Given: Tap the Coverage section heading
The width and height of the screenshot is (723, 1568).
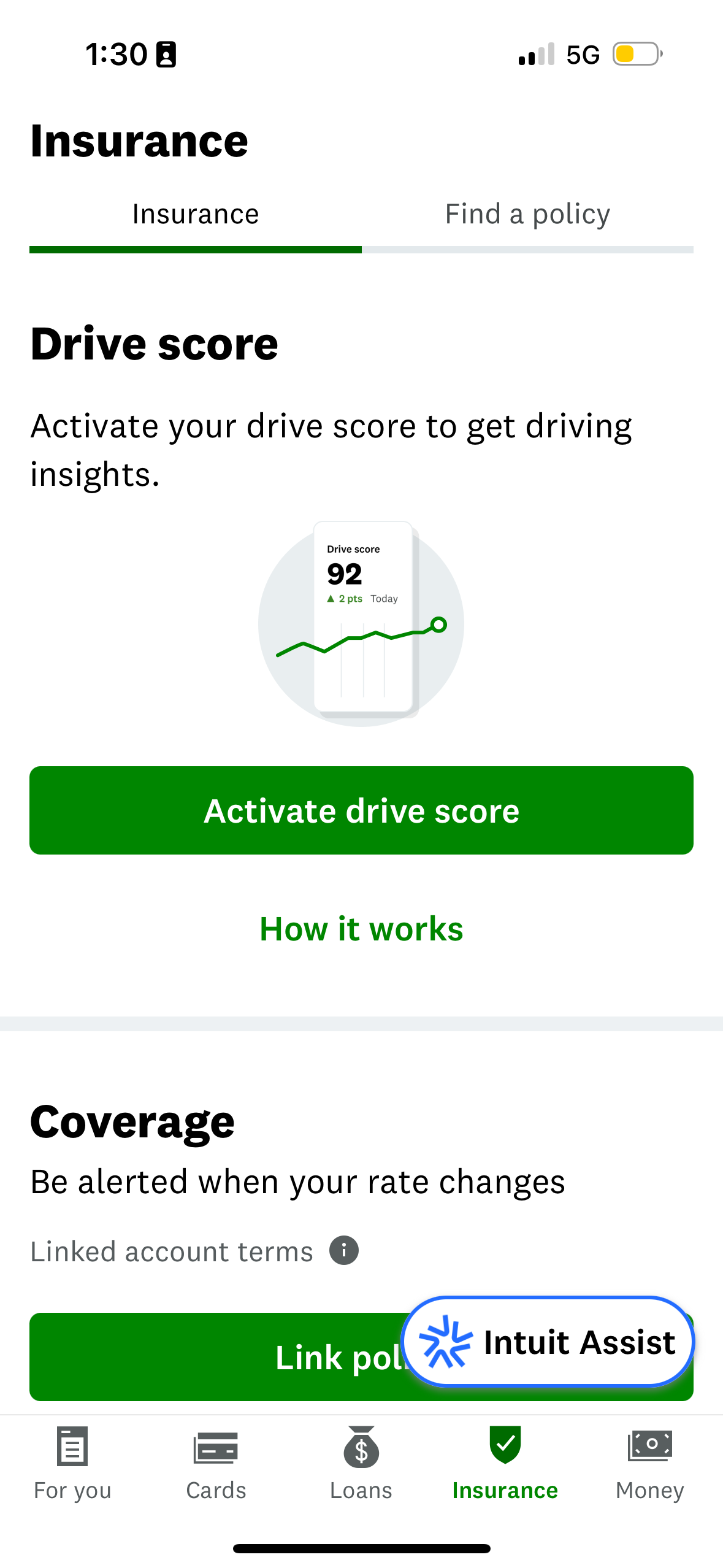Looking at the screenshot, I should [132, 1120].
